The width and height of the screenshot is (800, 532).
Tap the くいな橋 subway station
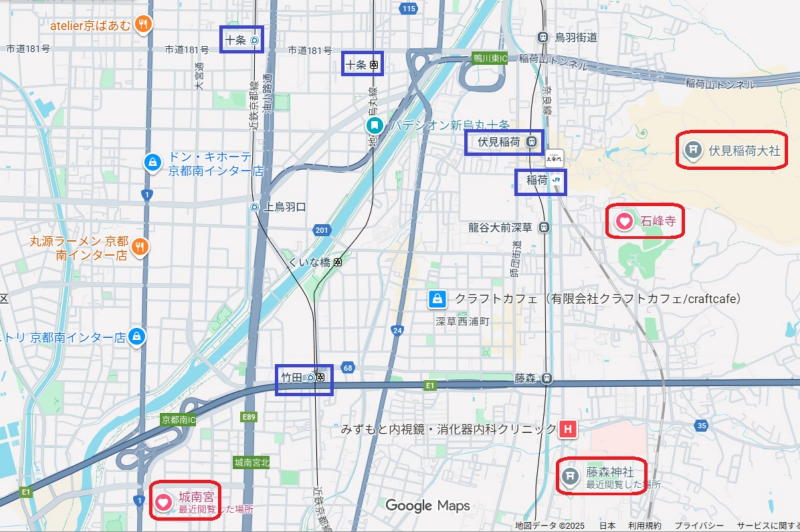(338, 261)
